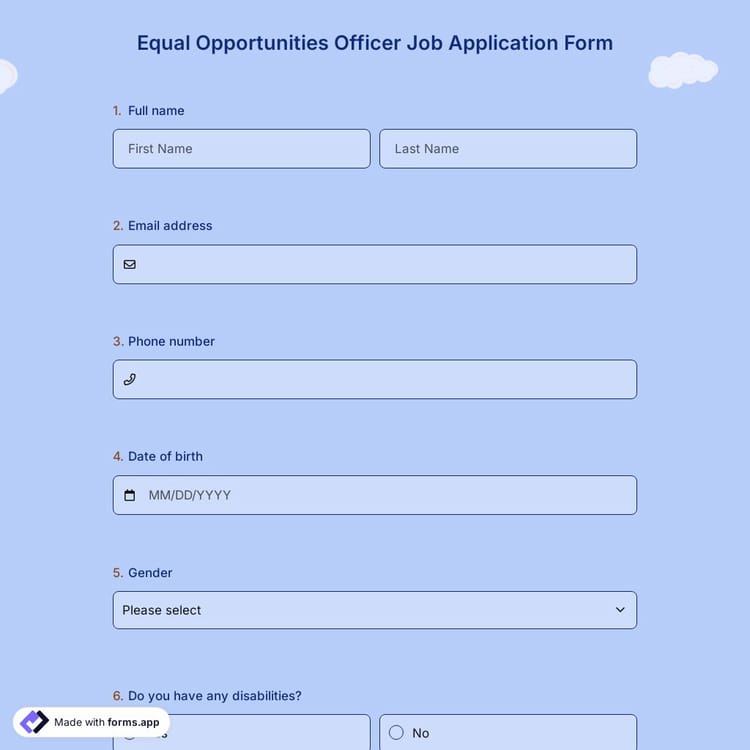Open the Made with forms.app badge

pyautogui.click(x=92, y=722)
